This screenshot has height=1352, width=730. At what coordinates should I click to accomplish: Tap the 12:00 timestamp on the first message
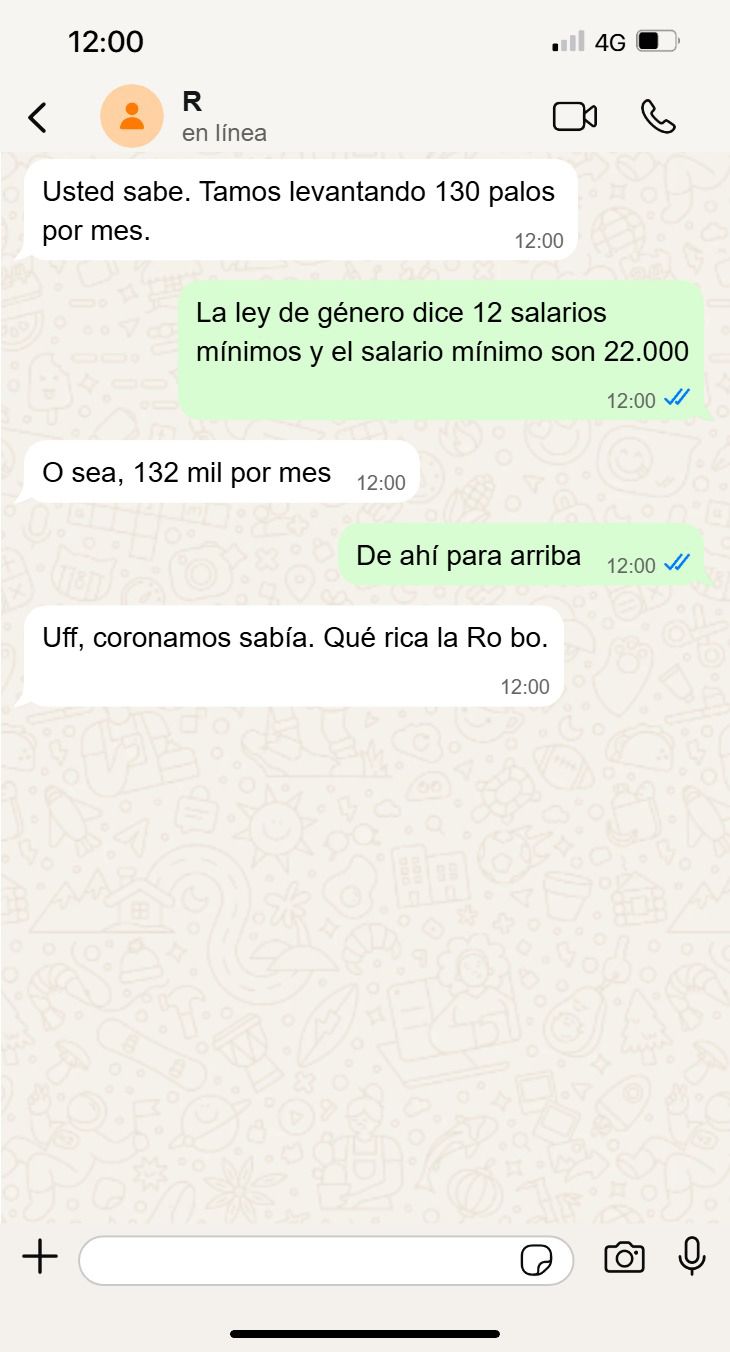click(539, 240)
